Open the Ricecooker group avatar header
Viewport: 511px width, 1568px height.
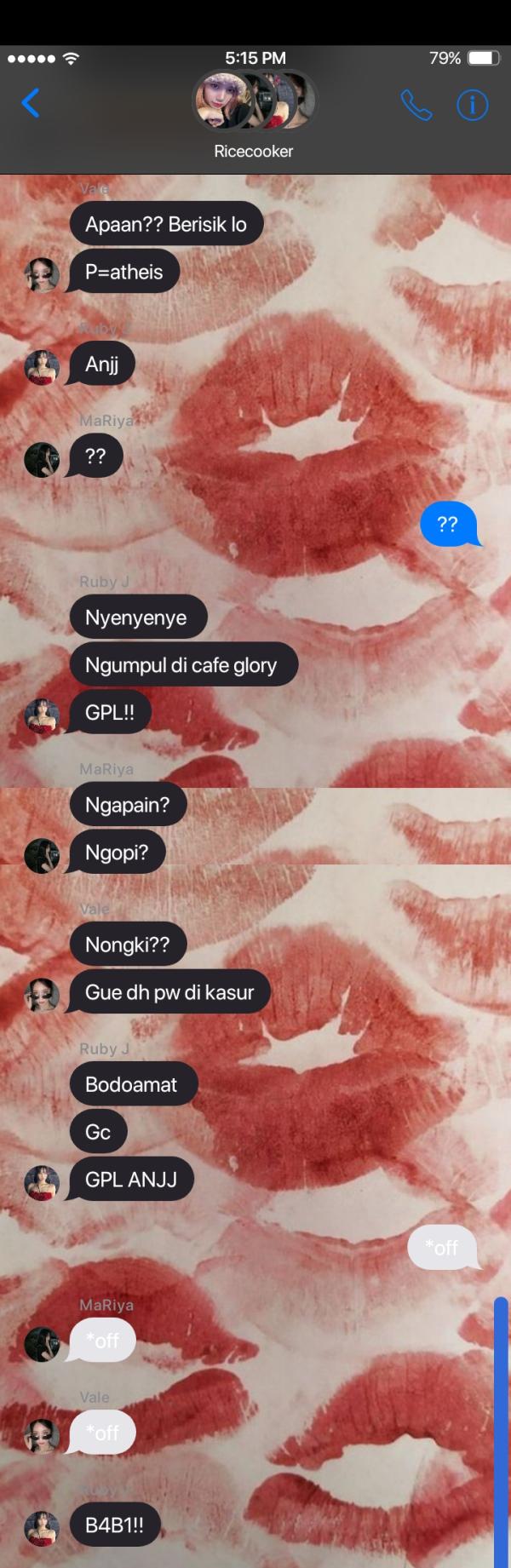pyautogui.click(x=254, y=102)
